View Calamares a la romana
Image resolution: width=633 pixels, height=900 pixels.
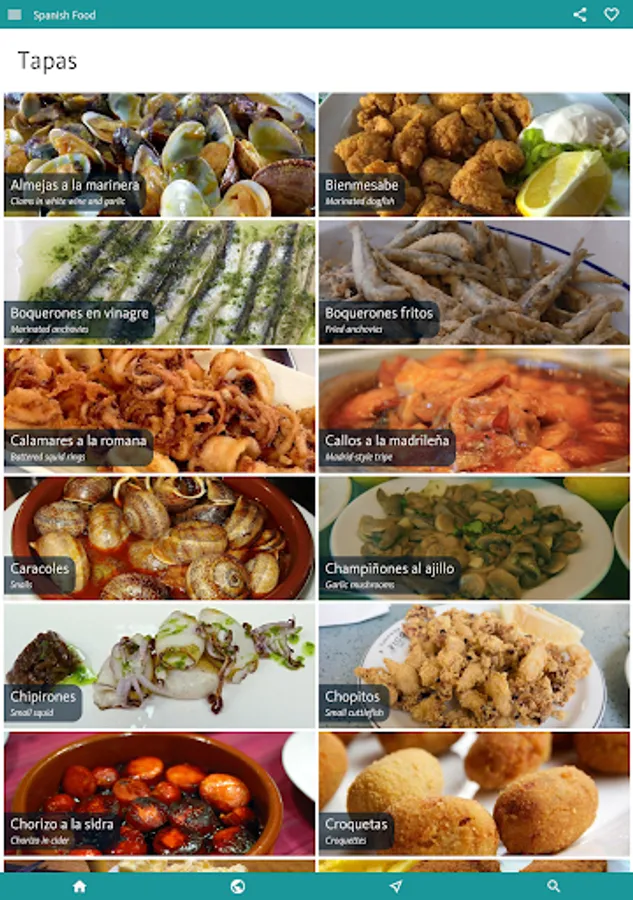point(160,410)
